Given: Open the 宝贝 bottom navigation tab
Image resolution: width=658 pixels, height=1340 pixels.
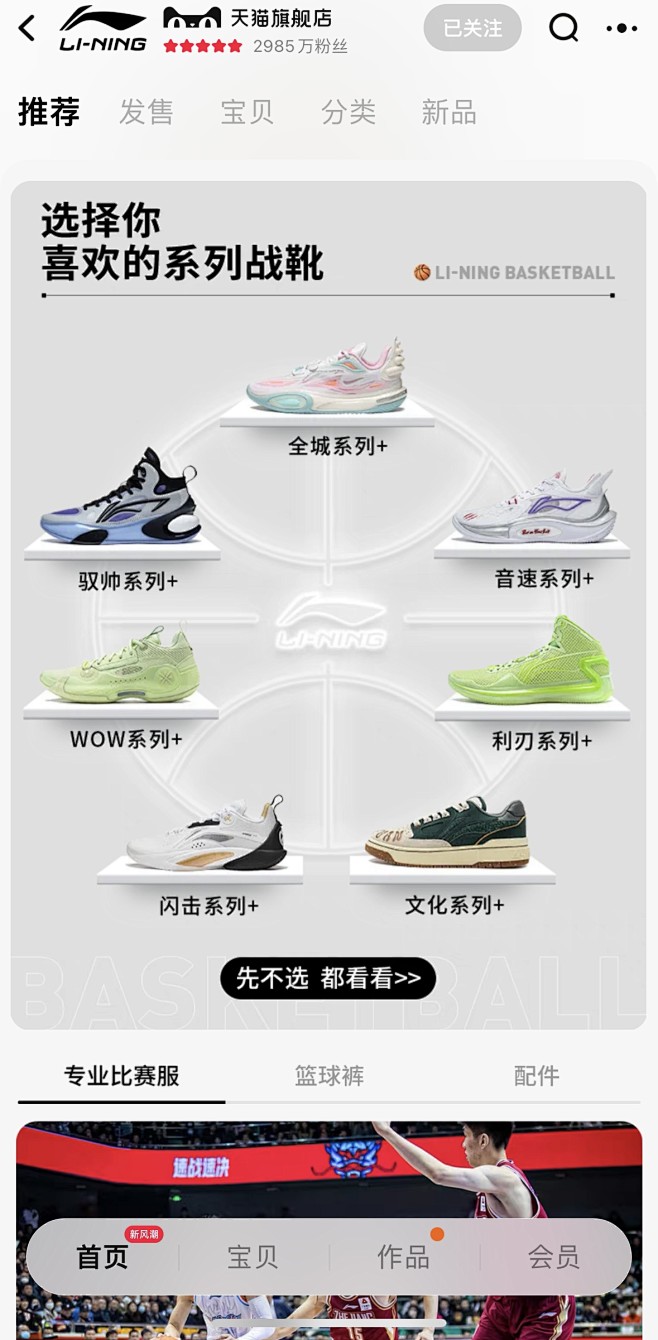Looking at the screenshot, I should [252, 1257].
